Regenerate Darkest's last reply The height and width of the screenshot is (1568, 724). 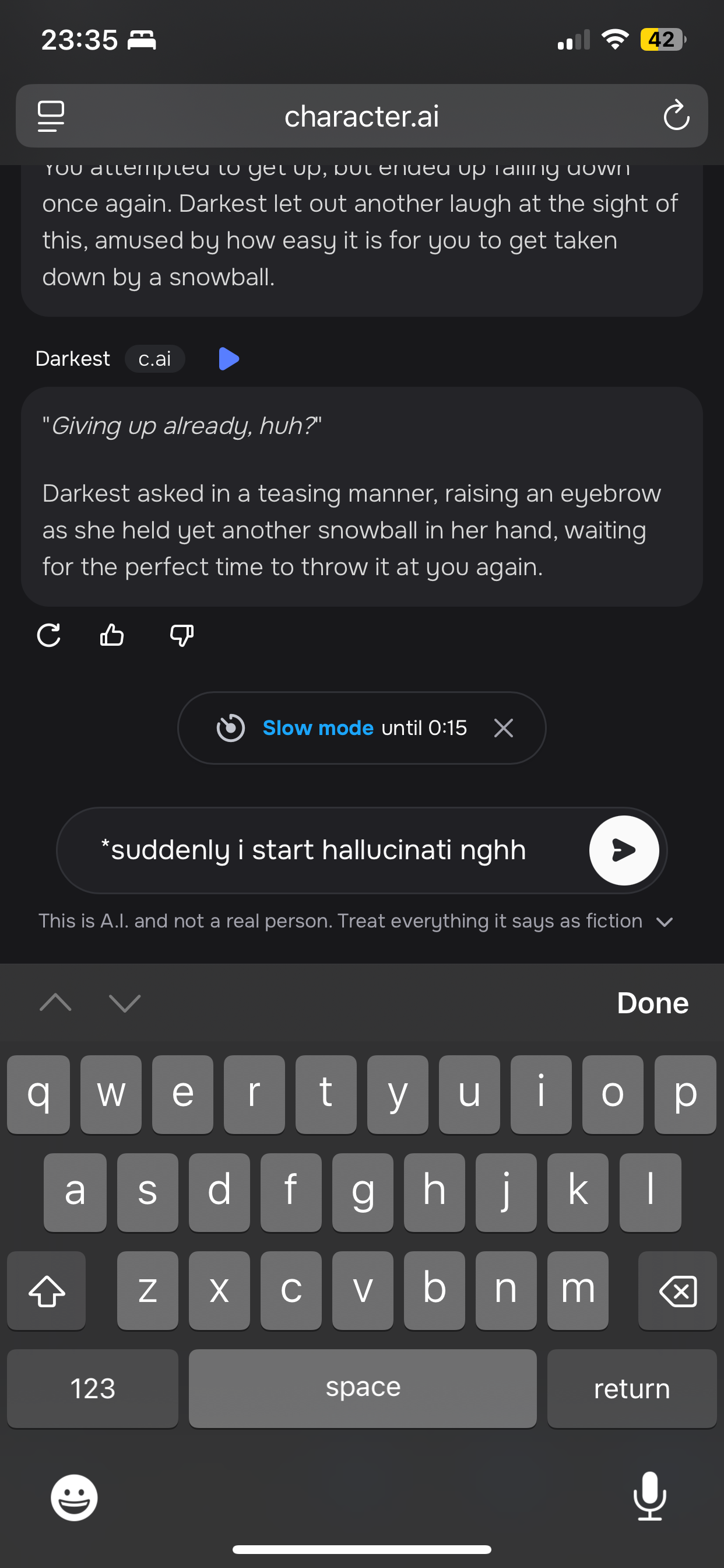click(48, 635)
